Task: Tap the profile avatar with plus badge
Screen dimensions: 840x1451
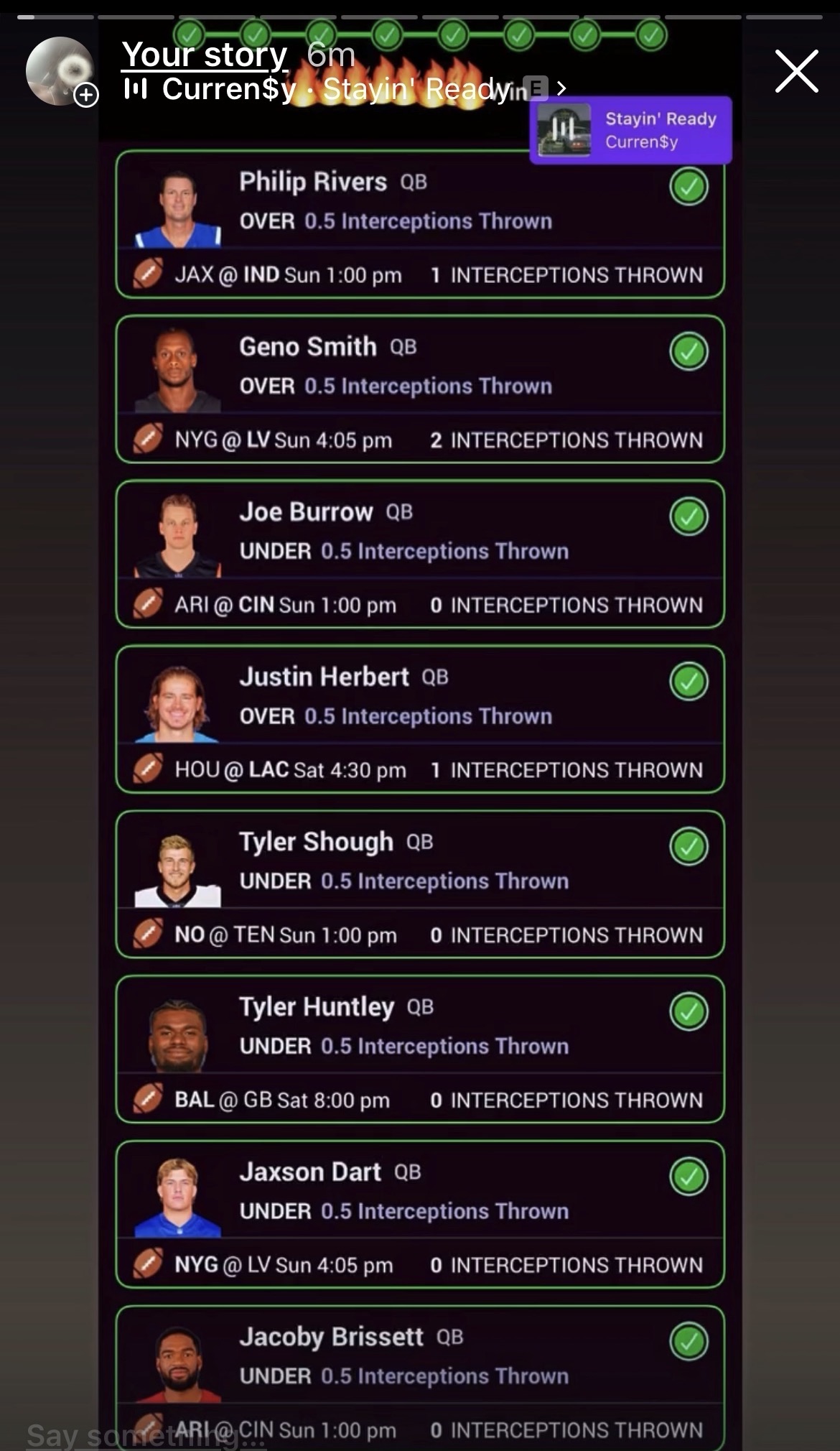Action: [60, 71]
